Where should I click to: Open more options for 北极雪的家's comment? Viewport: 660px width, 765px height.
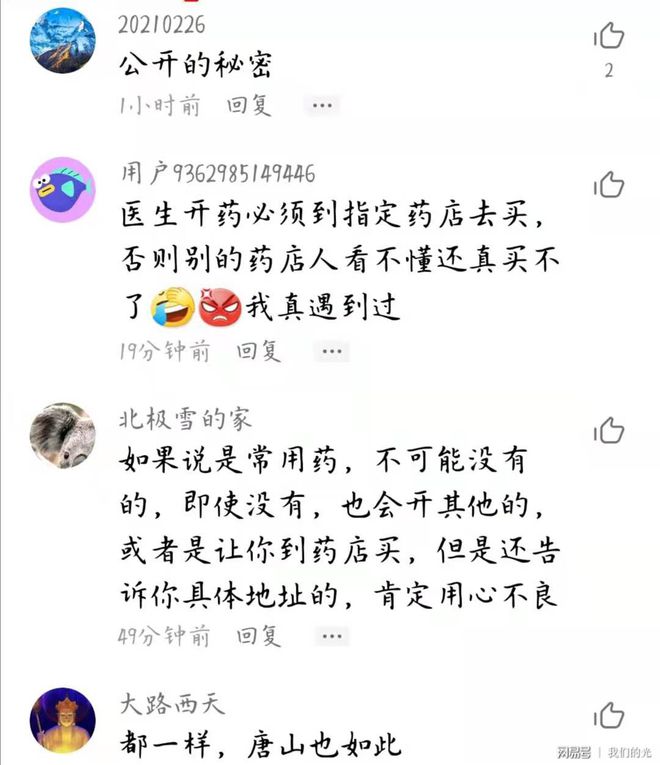[332, 634]
